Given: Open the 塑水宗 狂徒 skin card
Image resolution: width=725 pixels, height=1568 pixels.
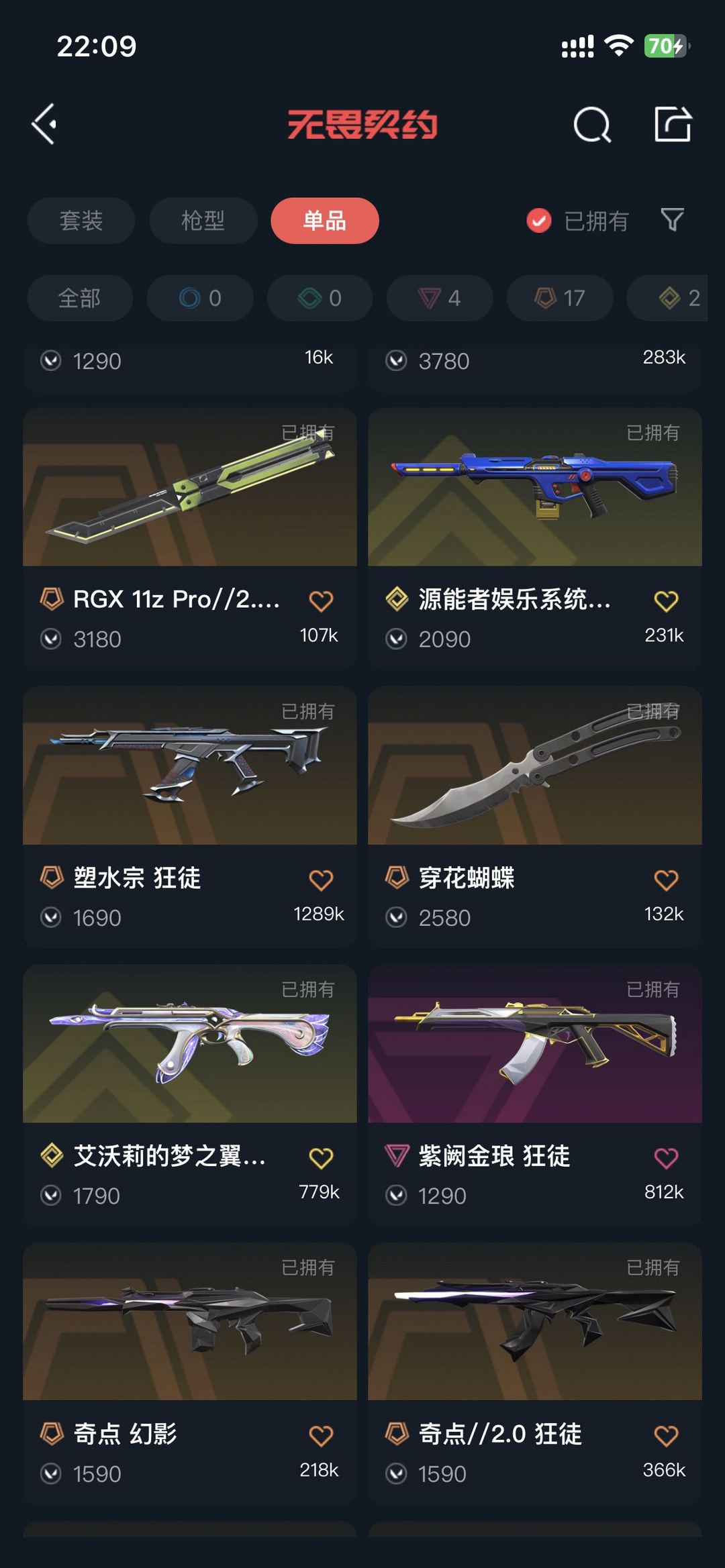Looking at the screenshot, I should click(190, 816).
